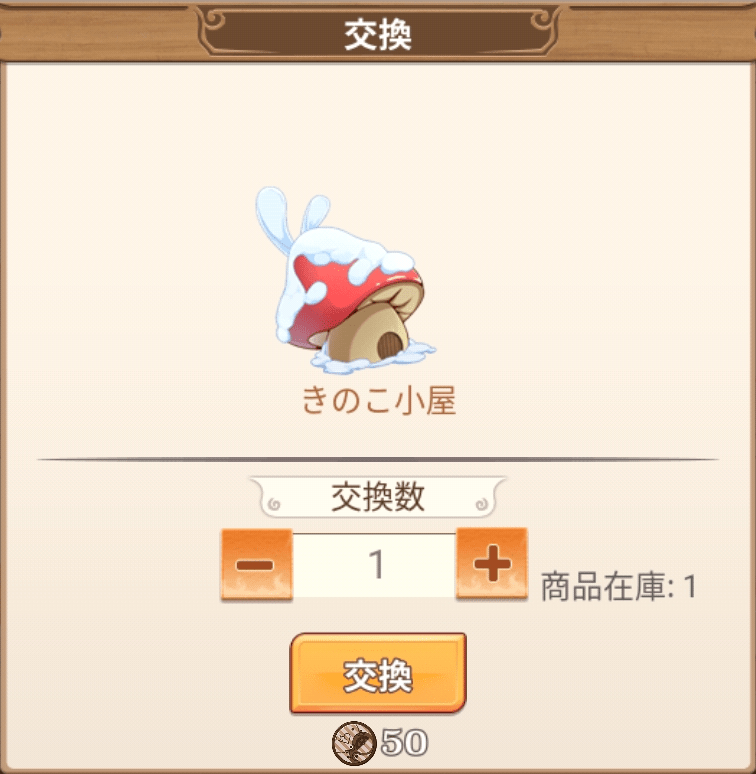The height and width of the screenshot is (774, 756).
Task: Increase the exchange quantity with plus
Action: (491, 565)
